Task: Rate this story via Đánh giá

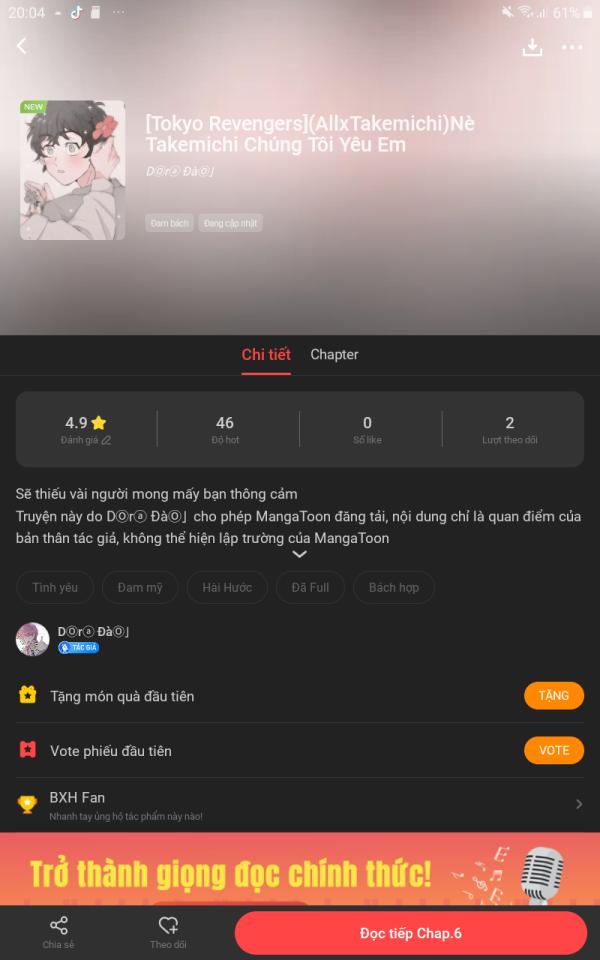Action: pyautogui.click(x=86, y=429)
